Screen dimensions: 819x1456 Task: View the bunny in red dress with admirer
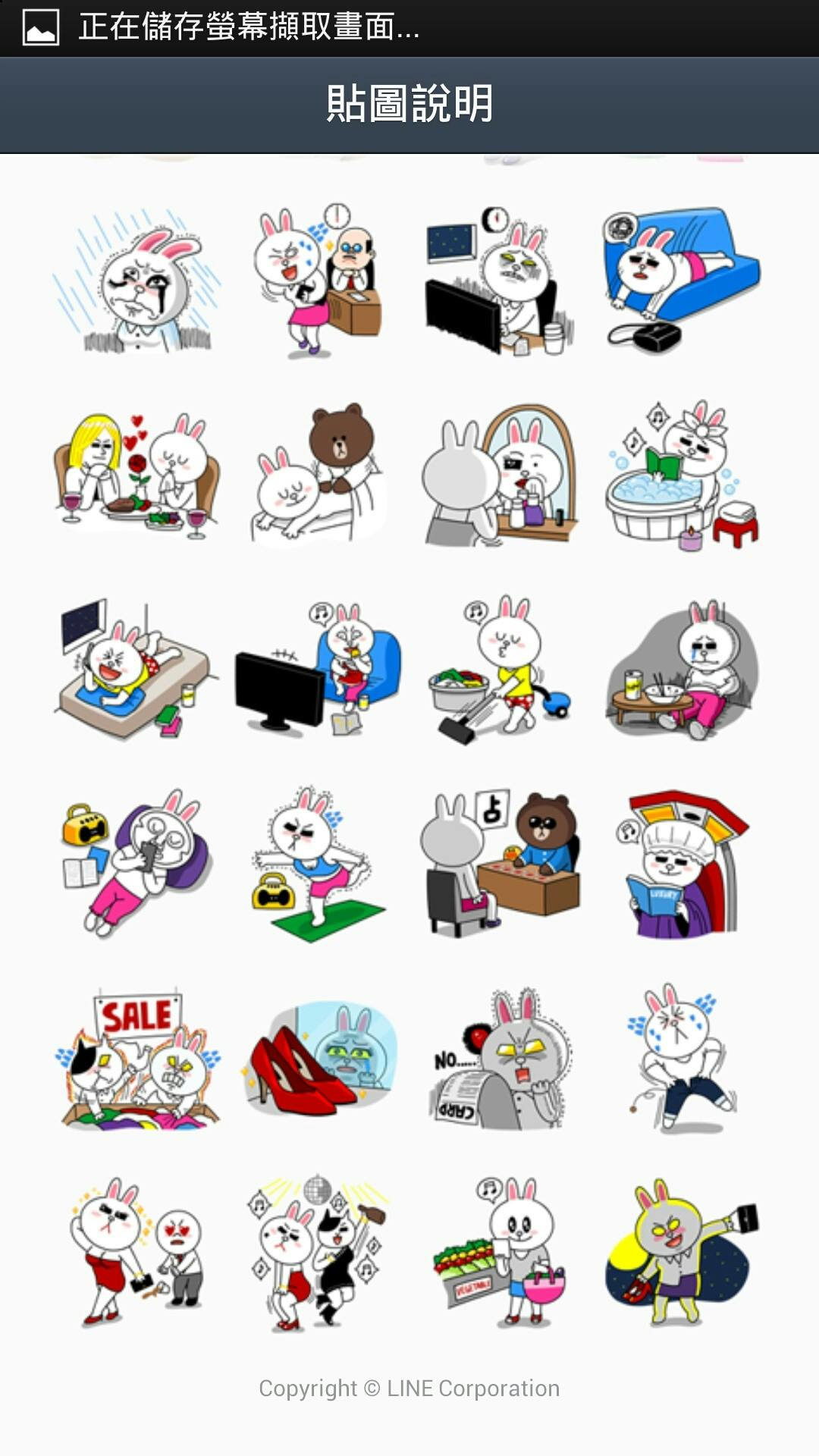[x=136, y=1253]
